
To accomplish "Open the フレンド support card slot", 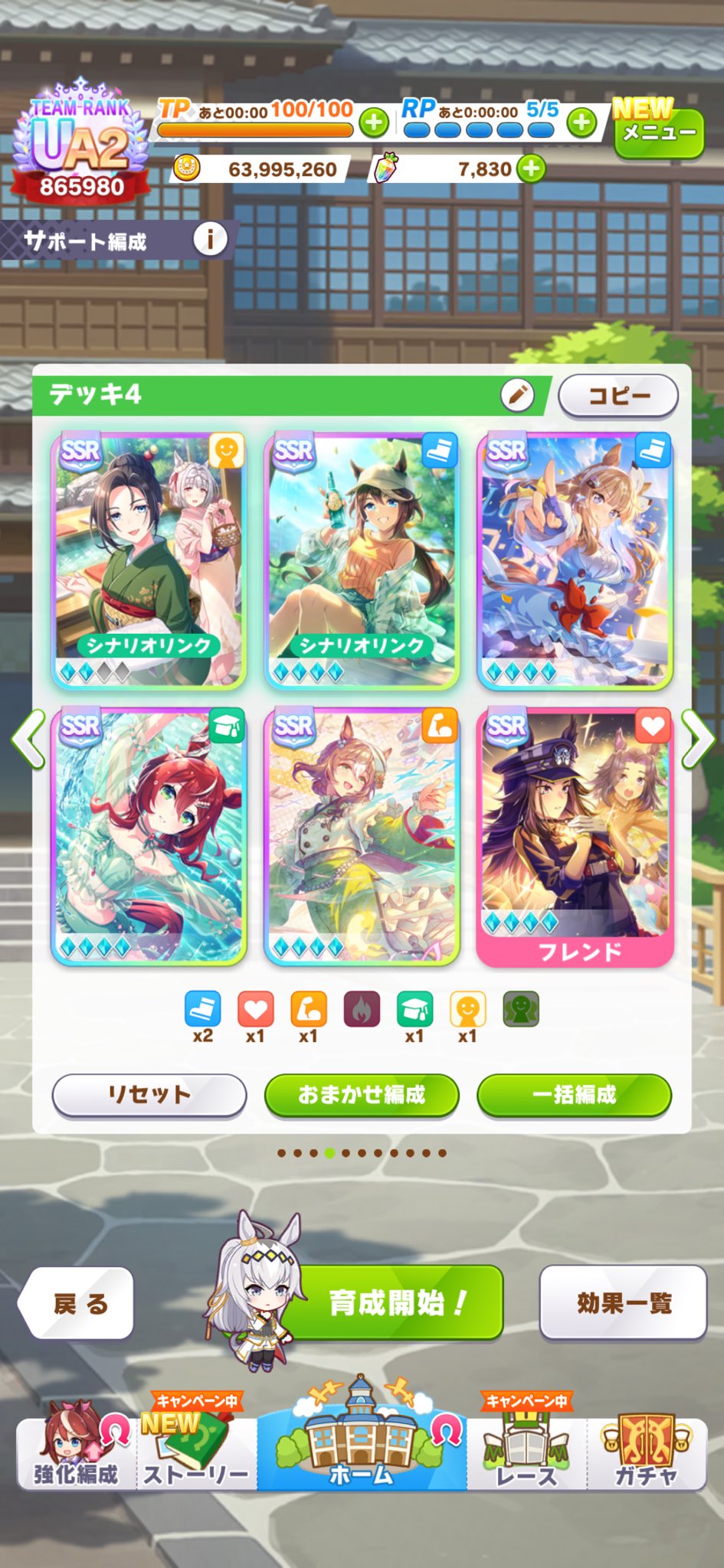I will (575, 835).
